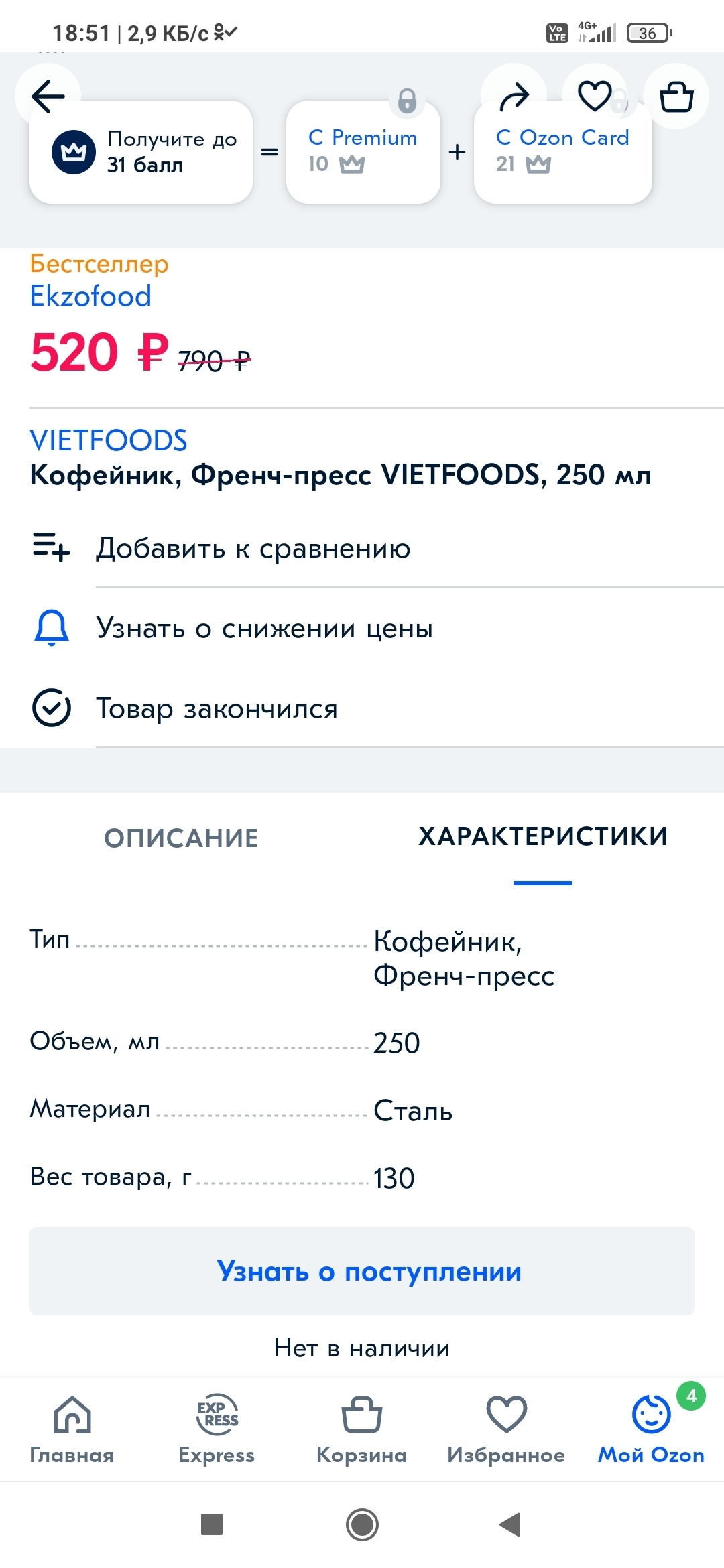Open Корзина in bottom navigation
This screenshot has width=724, height=1568.
pos(361,1429)
